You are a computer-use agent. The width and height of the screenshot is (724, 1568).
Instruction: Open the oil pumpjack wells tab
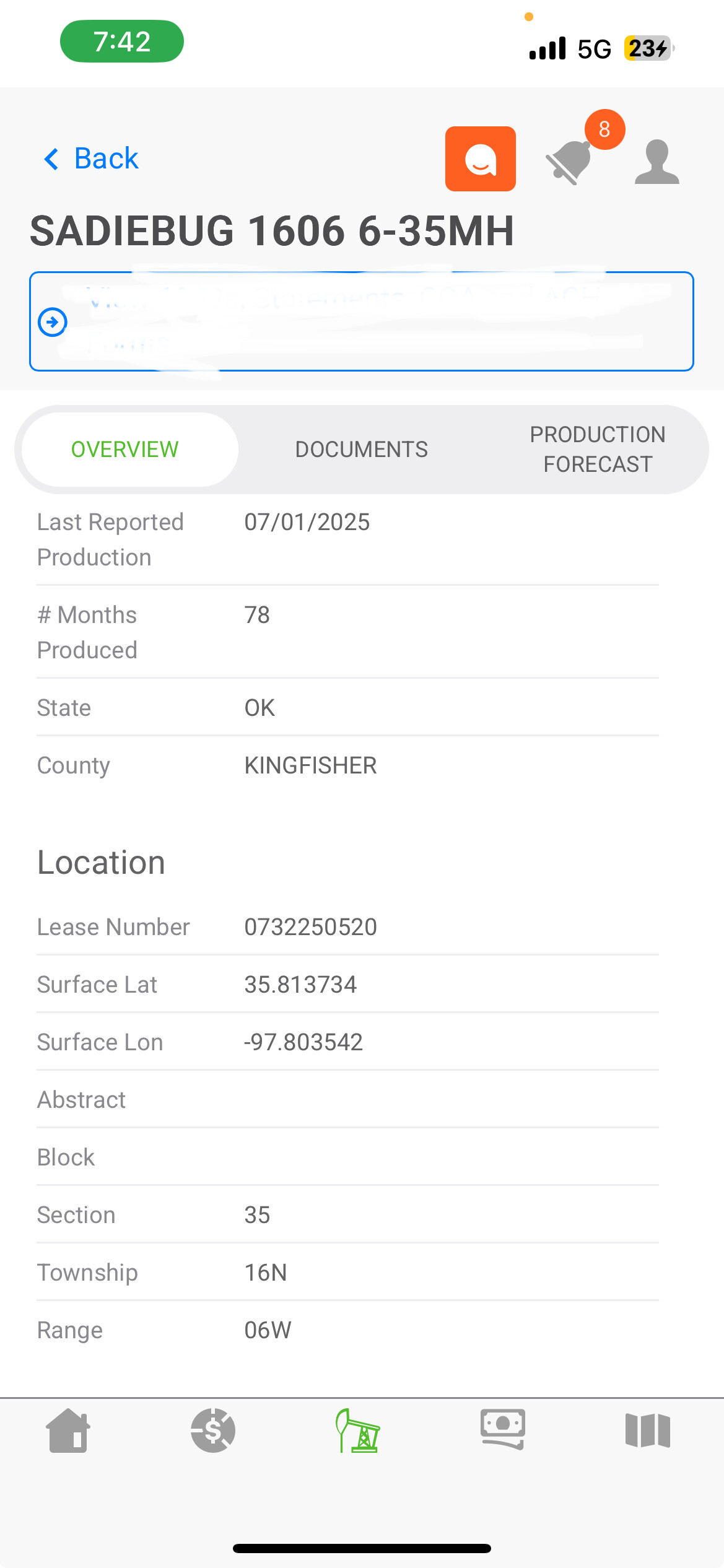tap(358, 1431)
